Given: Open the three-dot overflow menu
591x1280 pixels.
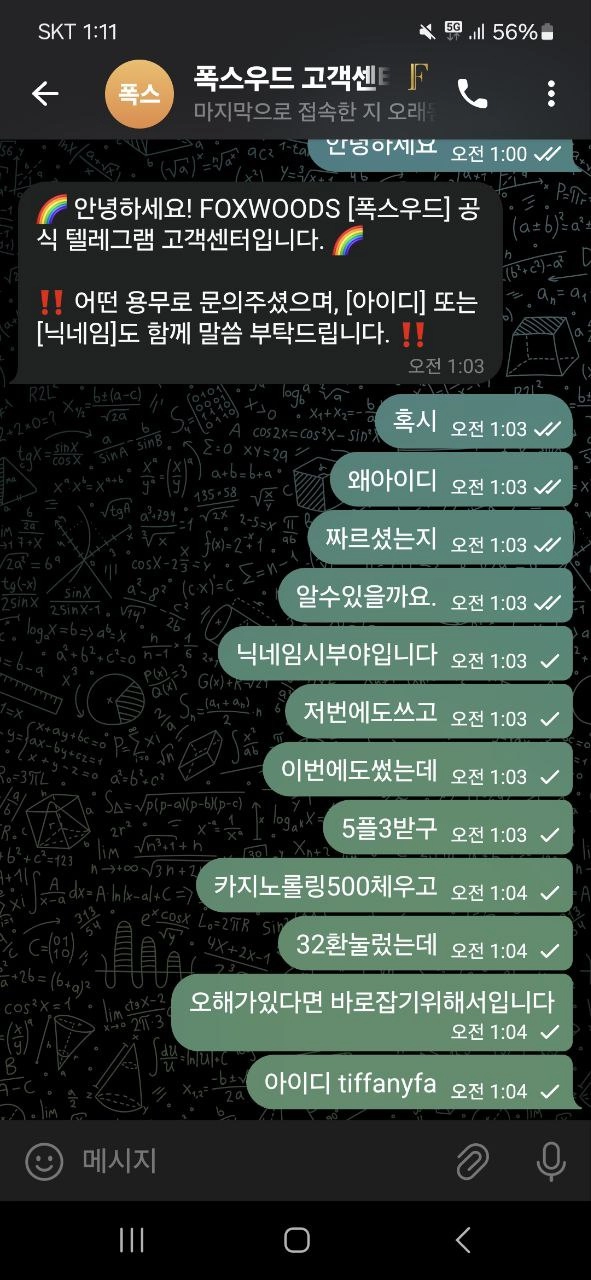Looking at the screenshot, I should tap(551, 94).
